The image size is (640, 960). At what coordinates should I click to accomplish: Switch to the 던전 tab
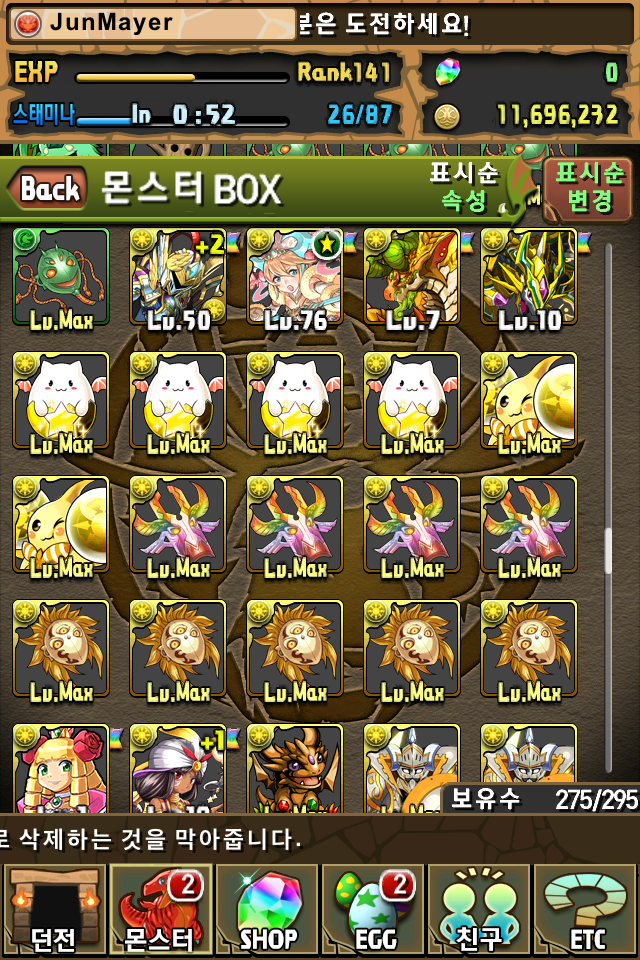(x=52, y=910)
